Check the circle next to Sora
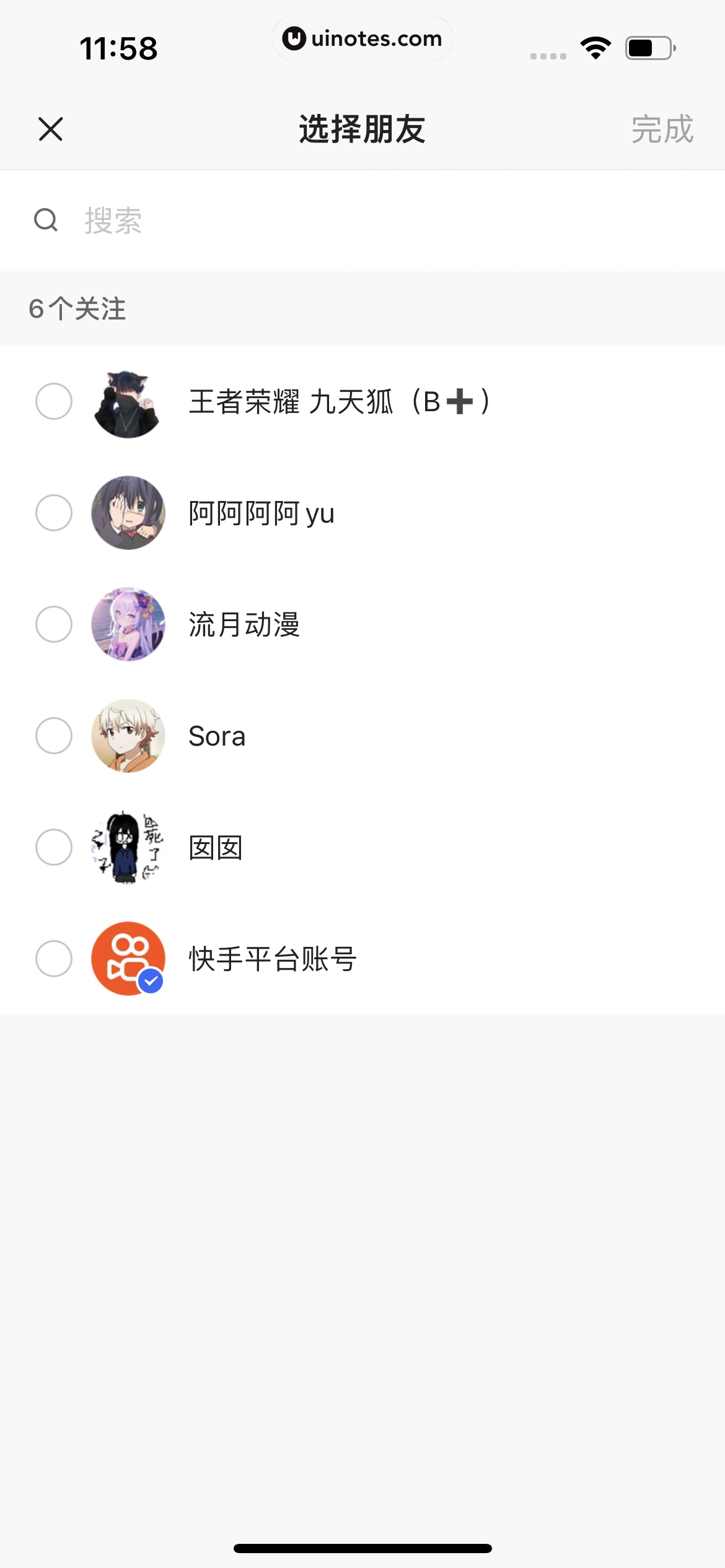This screenshot has height=1568, width=725. [x=54, y=736]
